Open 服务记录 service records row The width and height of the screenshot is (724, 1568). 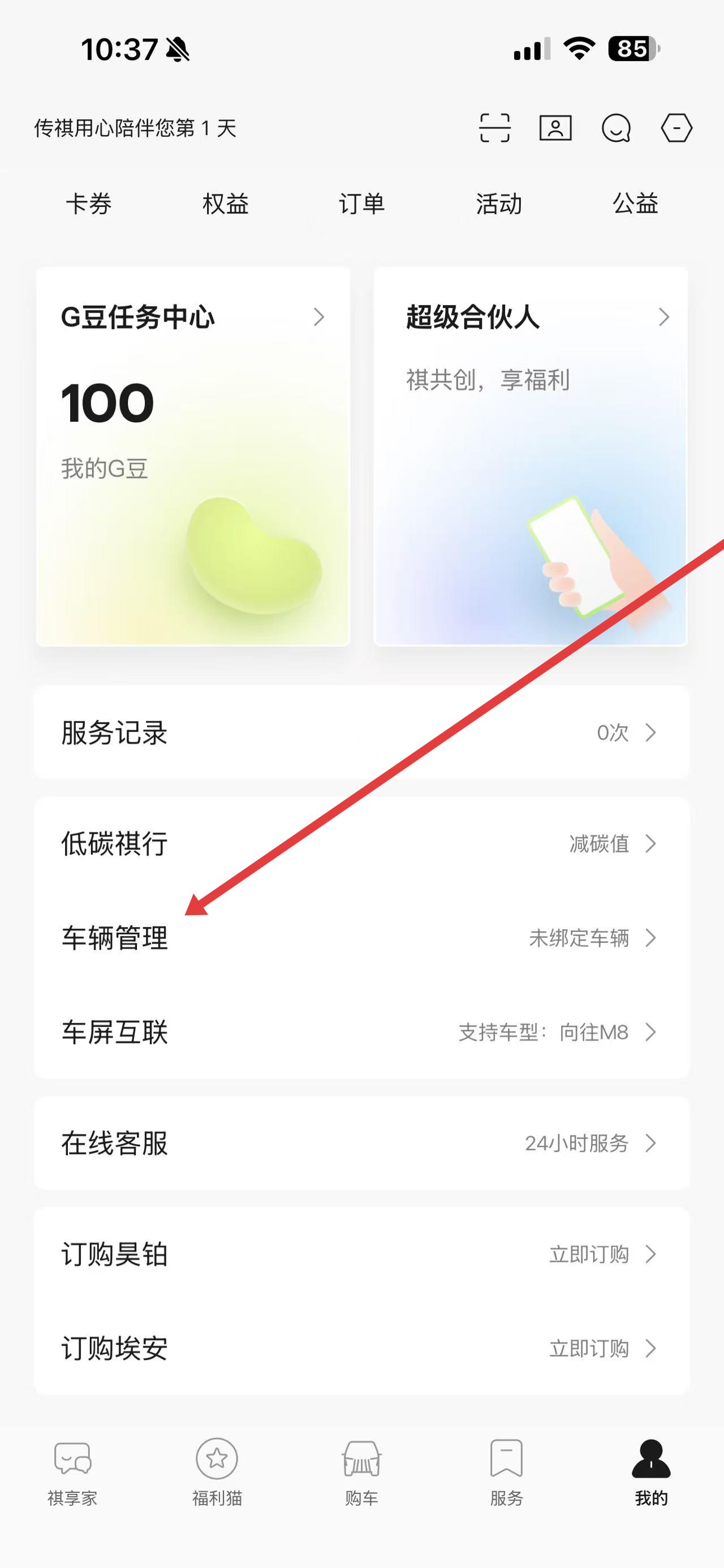pos(361,732)
